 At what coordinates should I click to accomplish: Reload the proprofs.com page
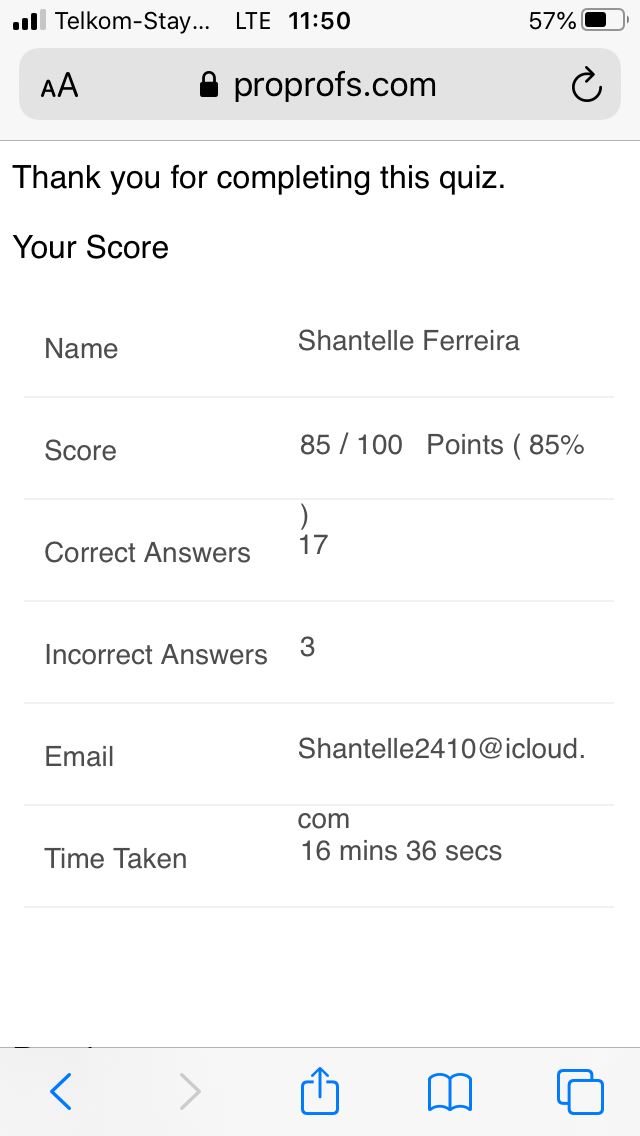587,86
